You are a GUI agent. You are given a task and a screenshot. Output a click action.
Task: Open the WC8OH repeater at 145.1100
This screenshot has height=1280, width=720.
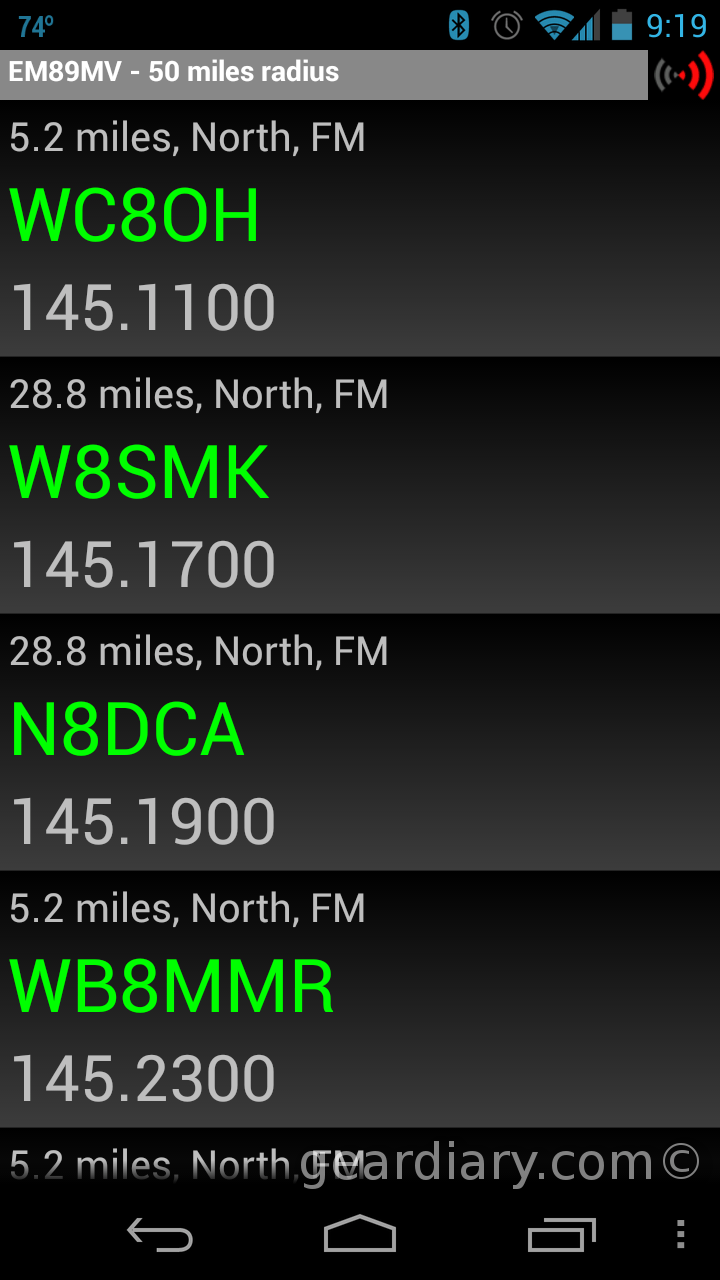click(x=360, y=229)
